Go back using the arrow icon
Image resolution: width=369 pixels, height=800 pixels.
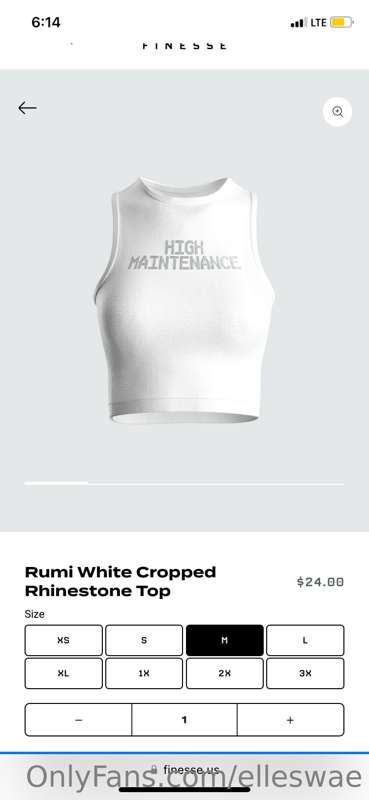click(x=27, y=108)
